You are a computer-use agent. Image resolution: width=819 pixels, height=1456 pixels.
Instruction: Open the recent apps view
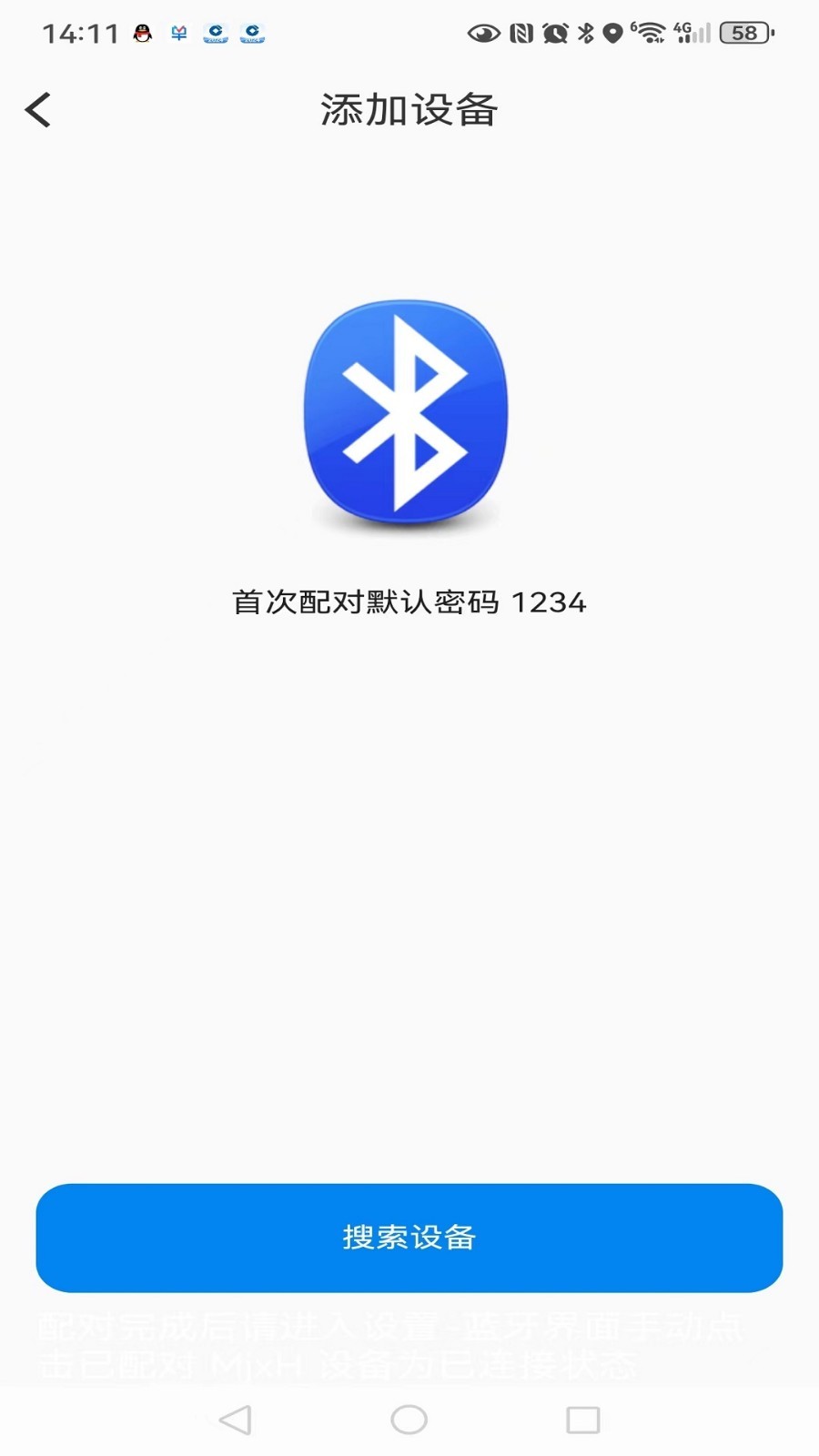(582, 1420)
